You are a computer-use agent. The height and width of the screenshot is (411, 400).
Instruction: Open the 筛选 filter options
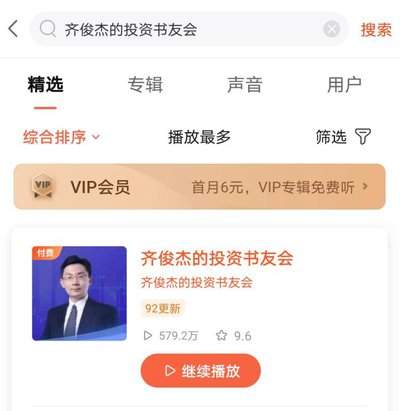tap(343, 137)
